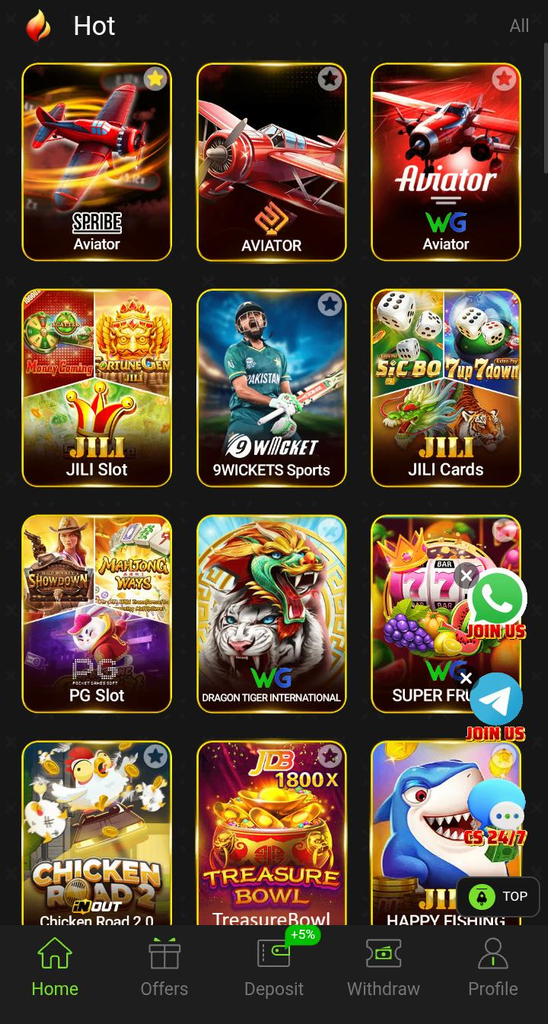Open JILI Cards
This screenshot has height=1024, width=548.
coord(446,388)
